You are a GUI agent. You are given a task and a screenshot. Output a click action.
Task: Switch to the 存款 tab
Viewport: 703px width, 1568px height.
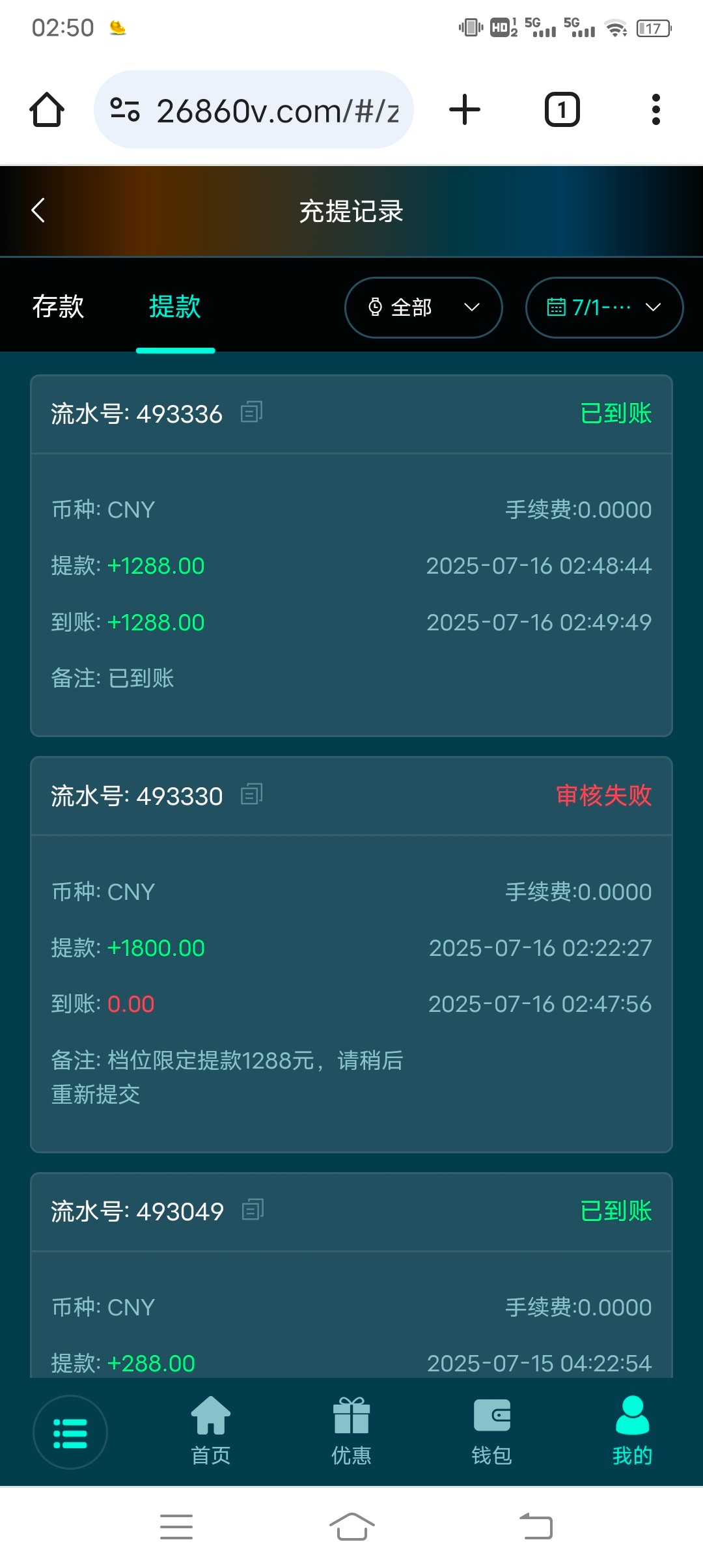[59, 307]
